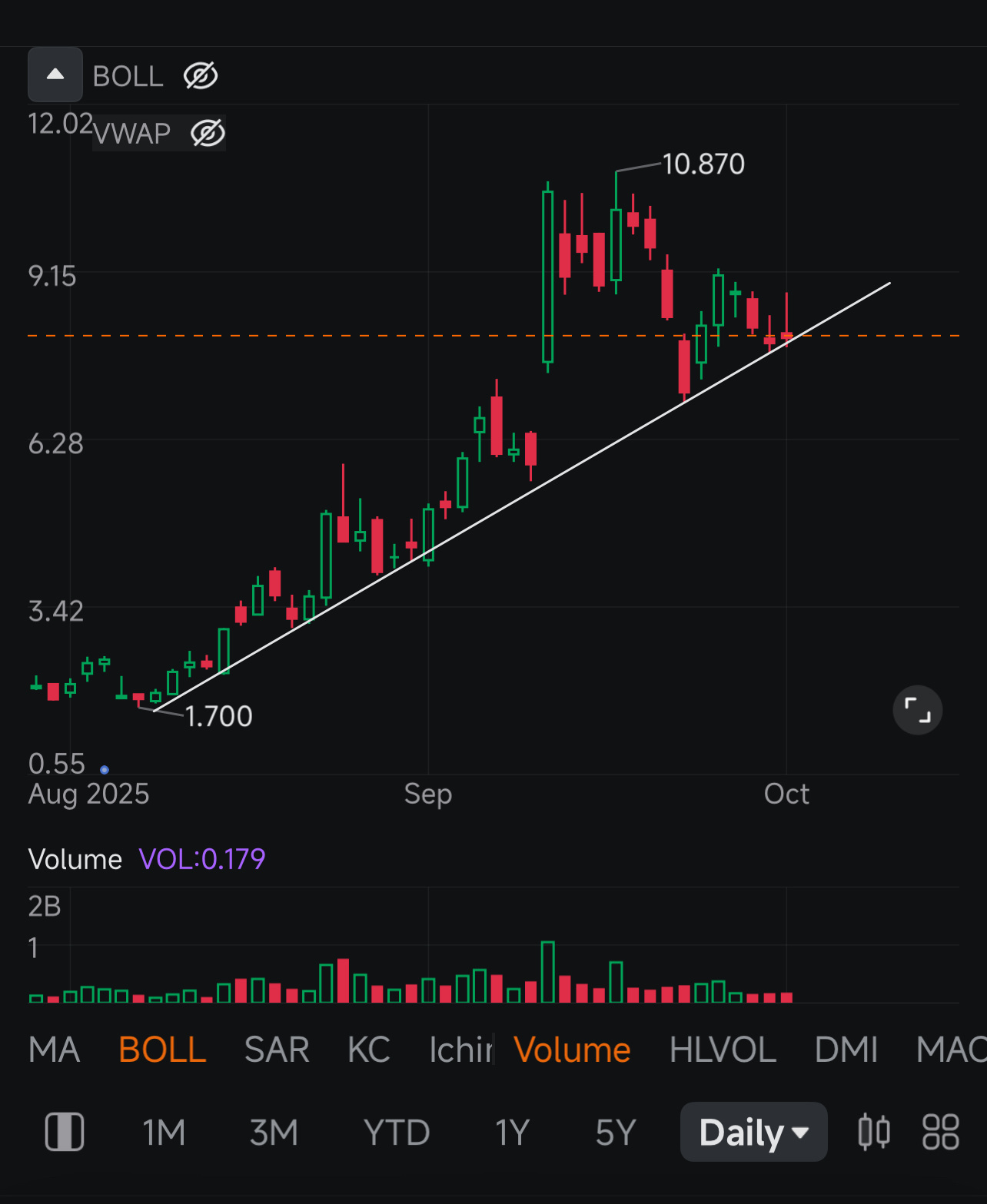The width and height of the screenshot is (987, 1204).
Task: Click the 1M time range button
Action: click(x=164, y=1132)
